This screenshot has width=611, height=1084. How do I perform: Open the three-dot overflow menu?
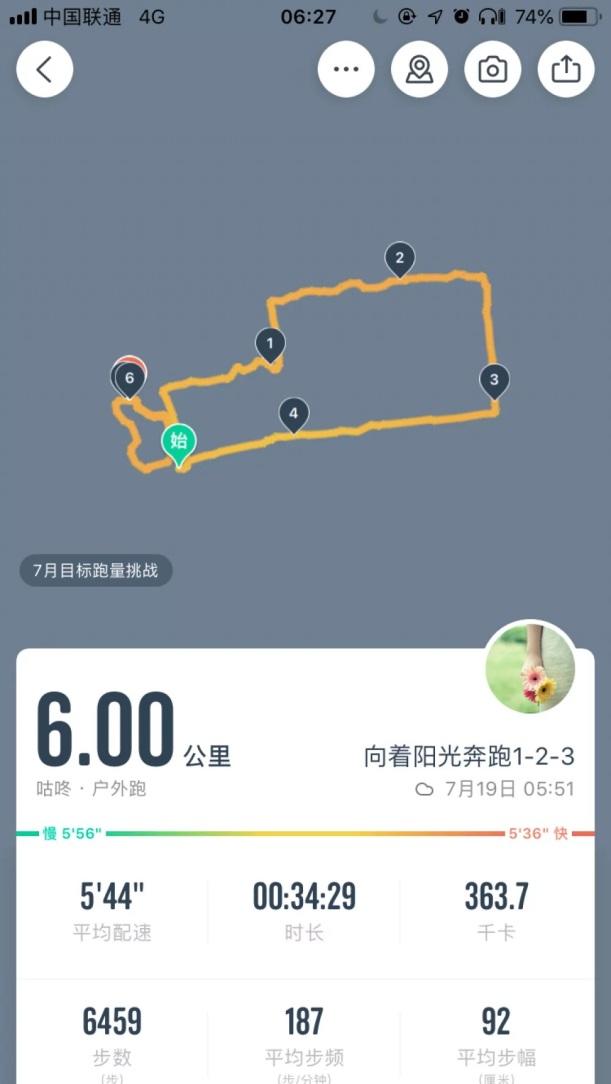coord(346,70)
